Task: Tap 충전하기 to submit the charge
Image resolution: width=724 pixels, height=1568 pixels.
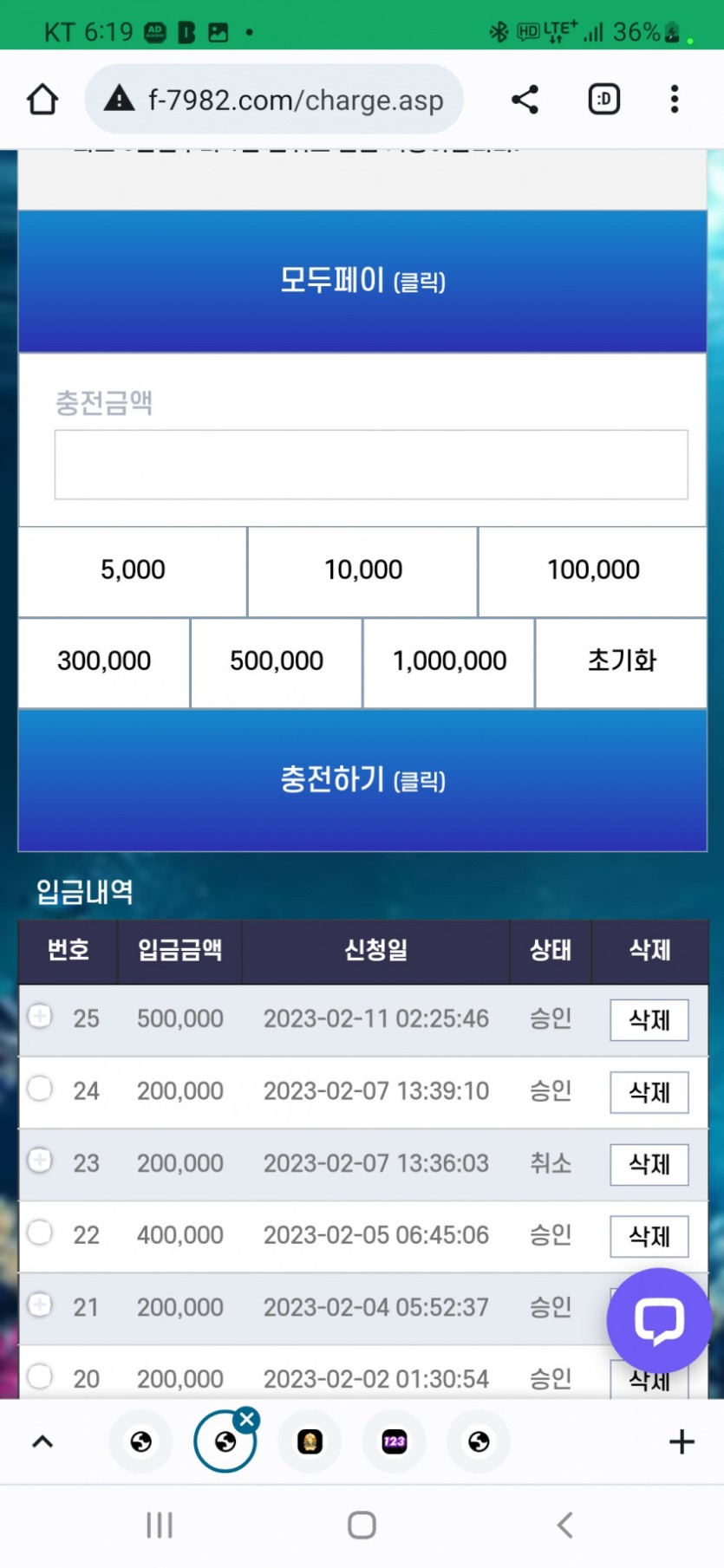Action: point(362,780)
